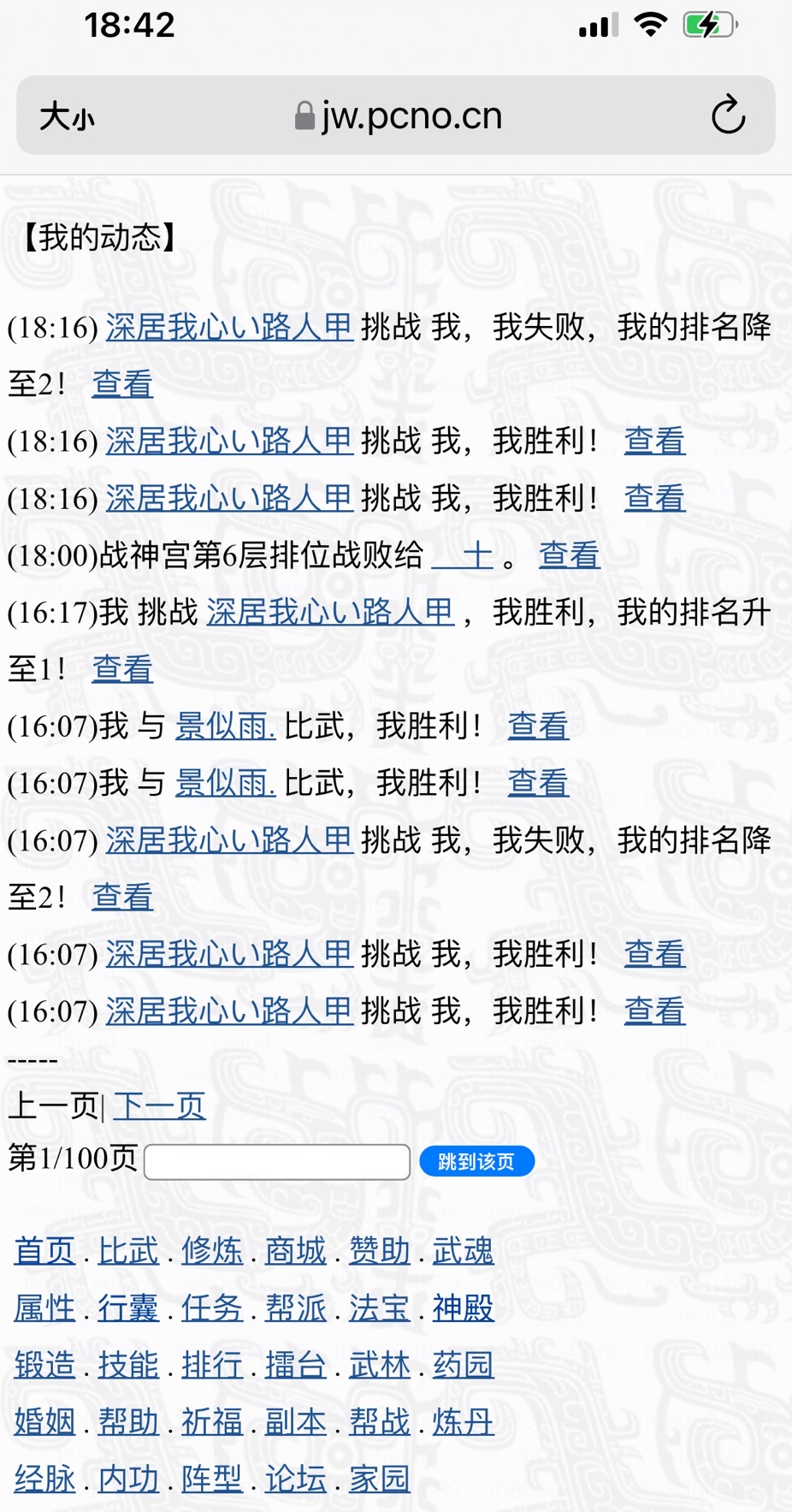Open the 论坛 forum link
Image resolution: width=792 pixels, height=1512 pixels.
[295, 1479]
